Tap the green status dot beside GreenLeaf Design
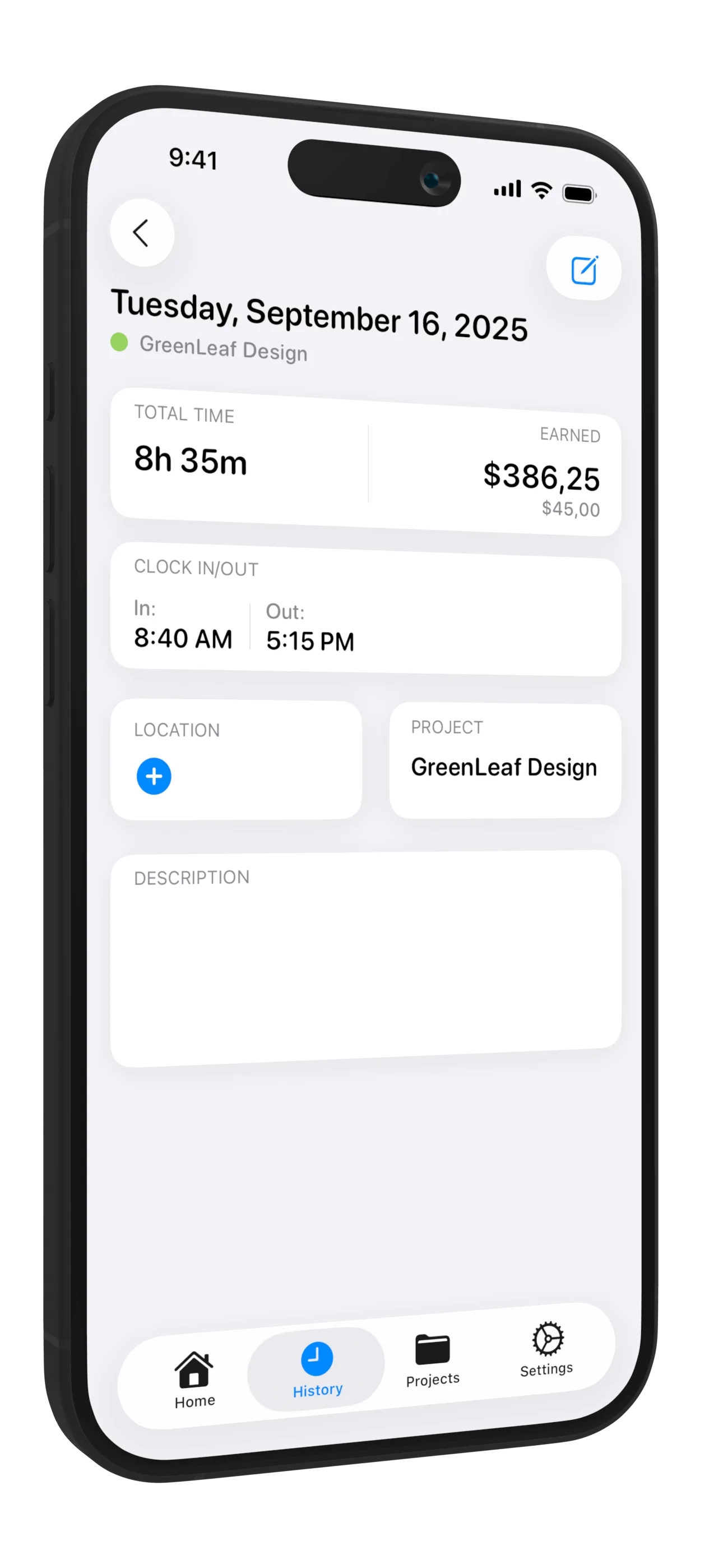 (x=120, y=343)
